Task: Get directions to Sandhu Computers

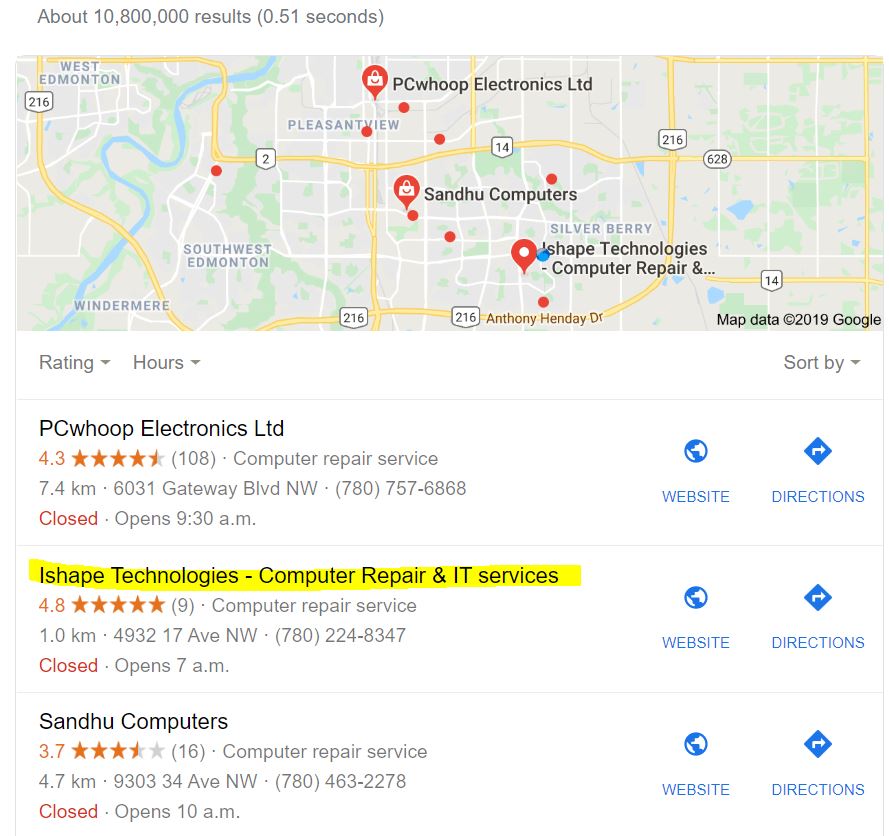Action: 817,761
